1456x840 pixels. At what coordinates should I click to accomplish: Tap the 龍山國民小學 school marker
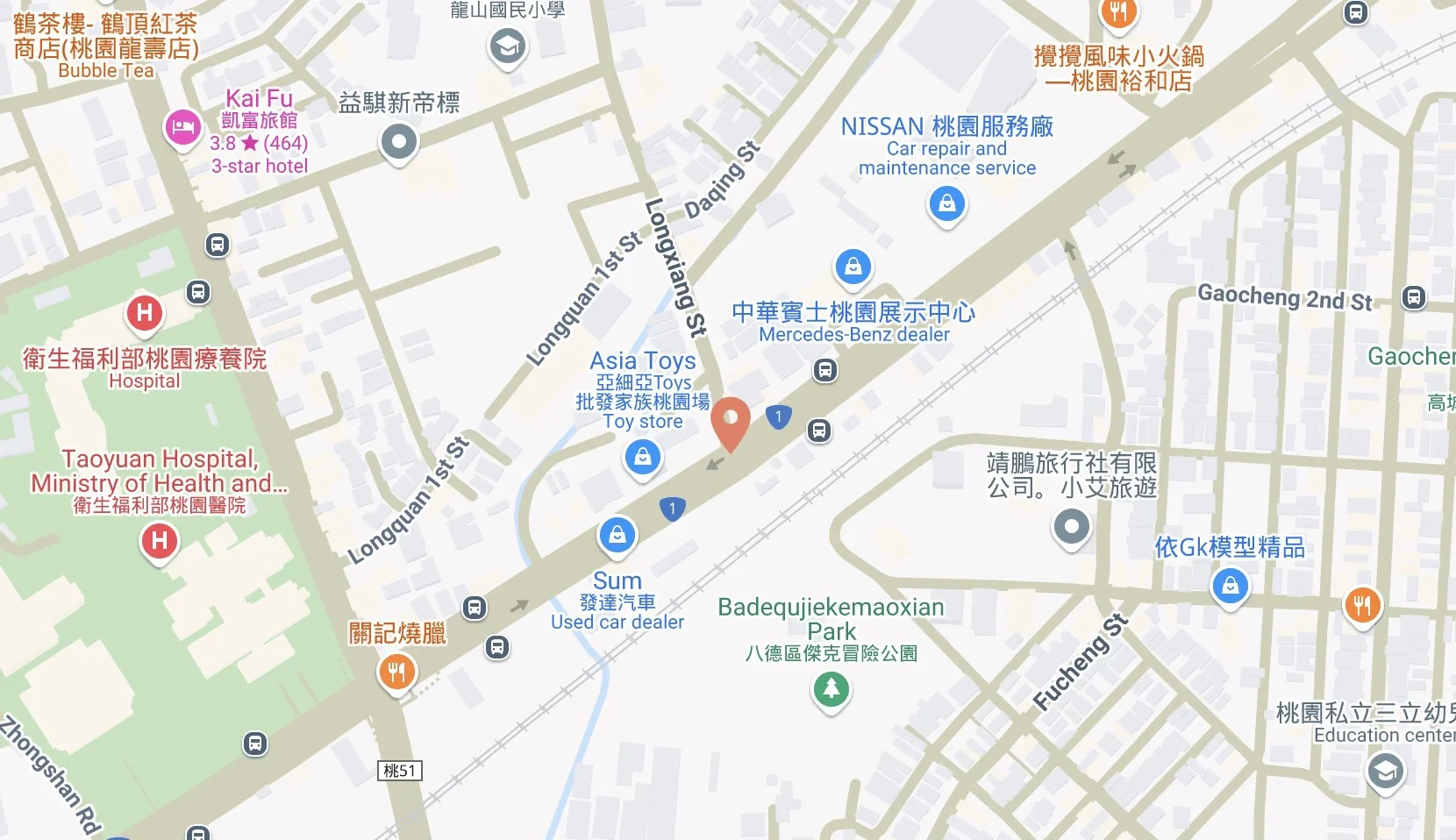coord(507,46)
